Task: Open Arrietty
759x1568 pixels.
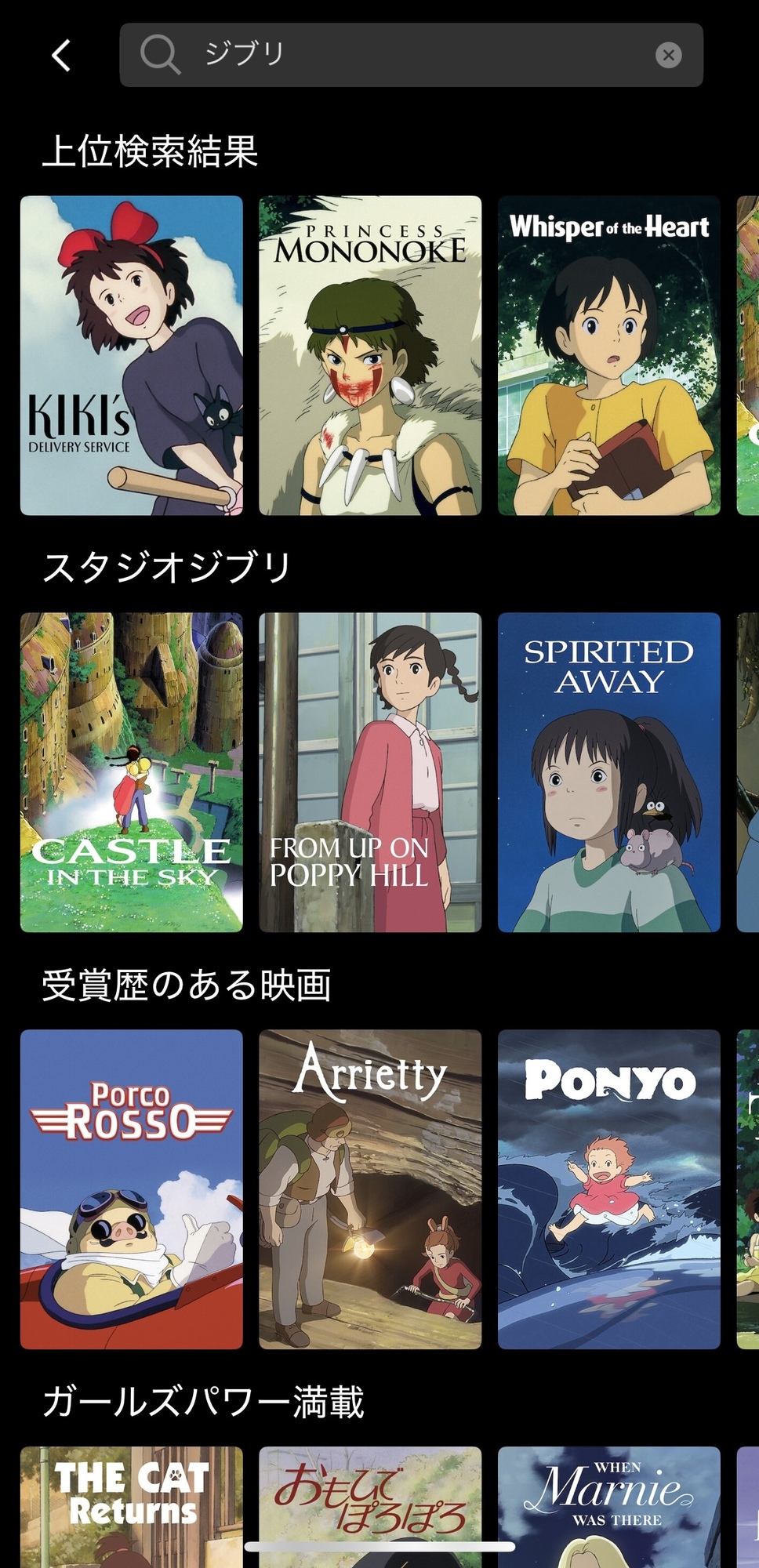Action: [370, 1189]
